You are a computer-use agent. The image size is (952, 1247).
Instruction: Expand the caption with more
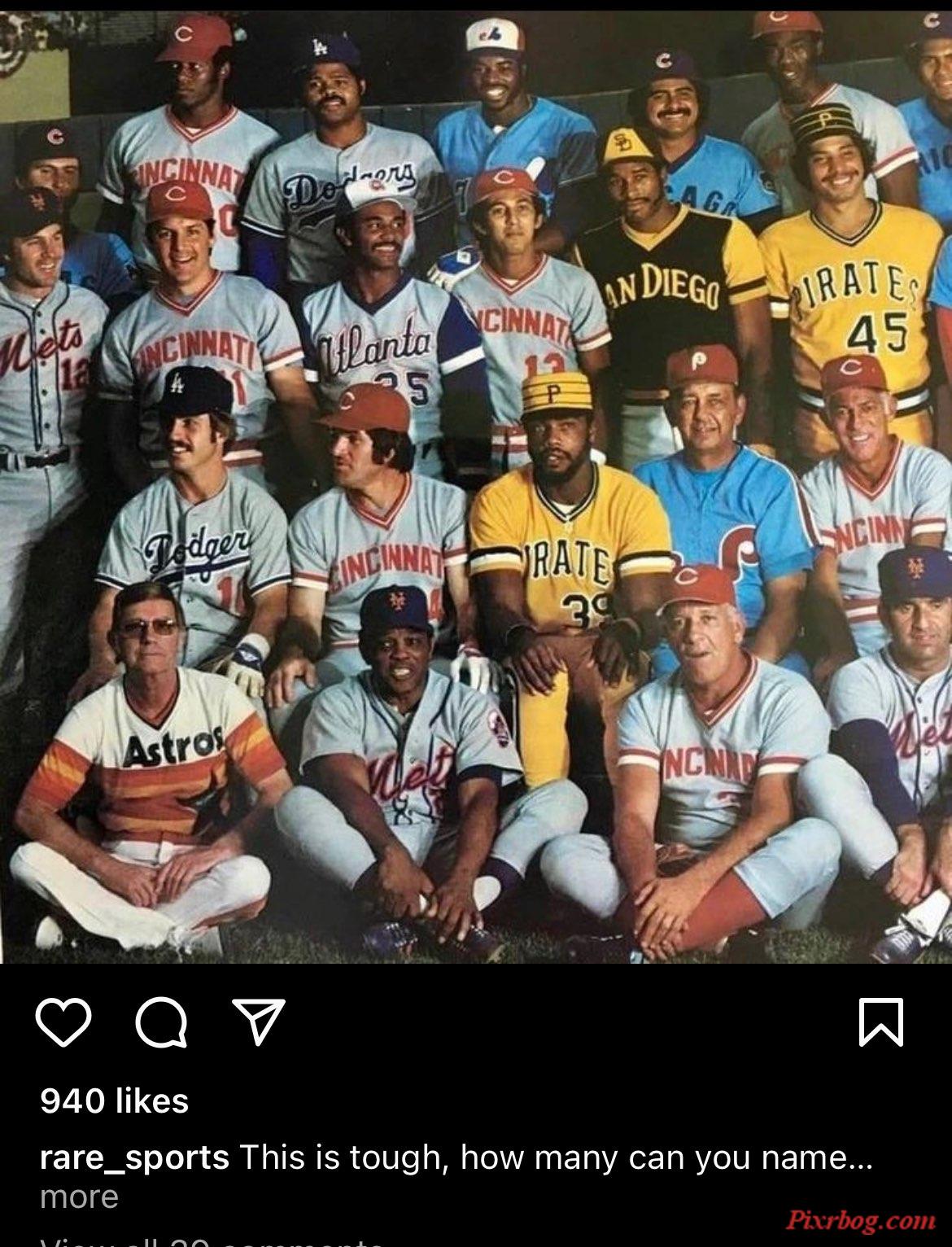[x=79, y=1197]
